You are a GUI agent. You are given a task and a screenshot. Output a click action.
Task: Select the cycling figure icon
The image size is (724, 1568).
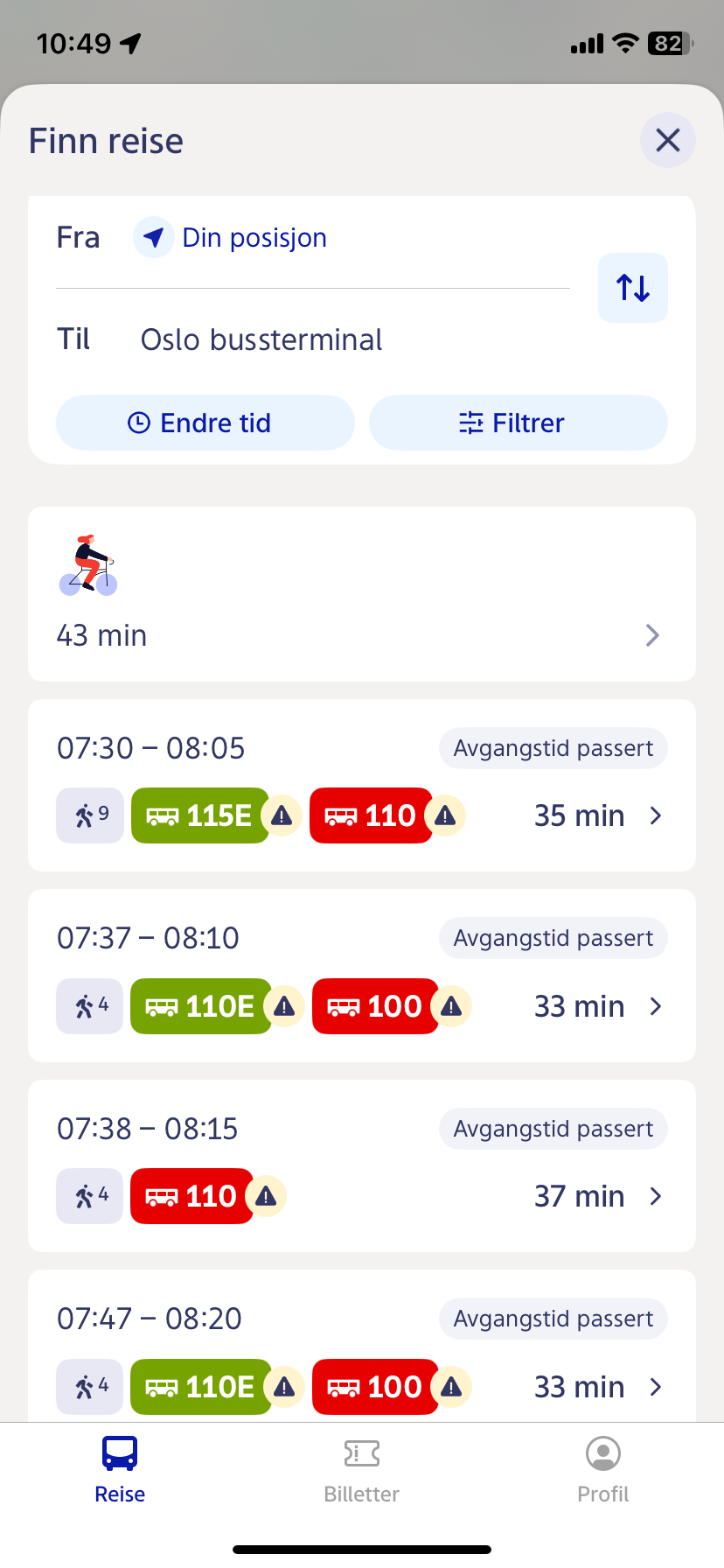(87, 562)
